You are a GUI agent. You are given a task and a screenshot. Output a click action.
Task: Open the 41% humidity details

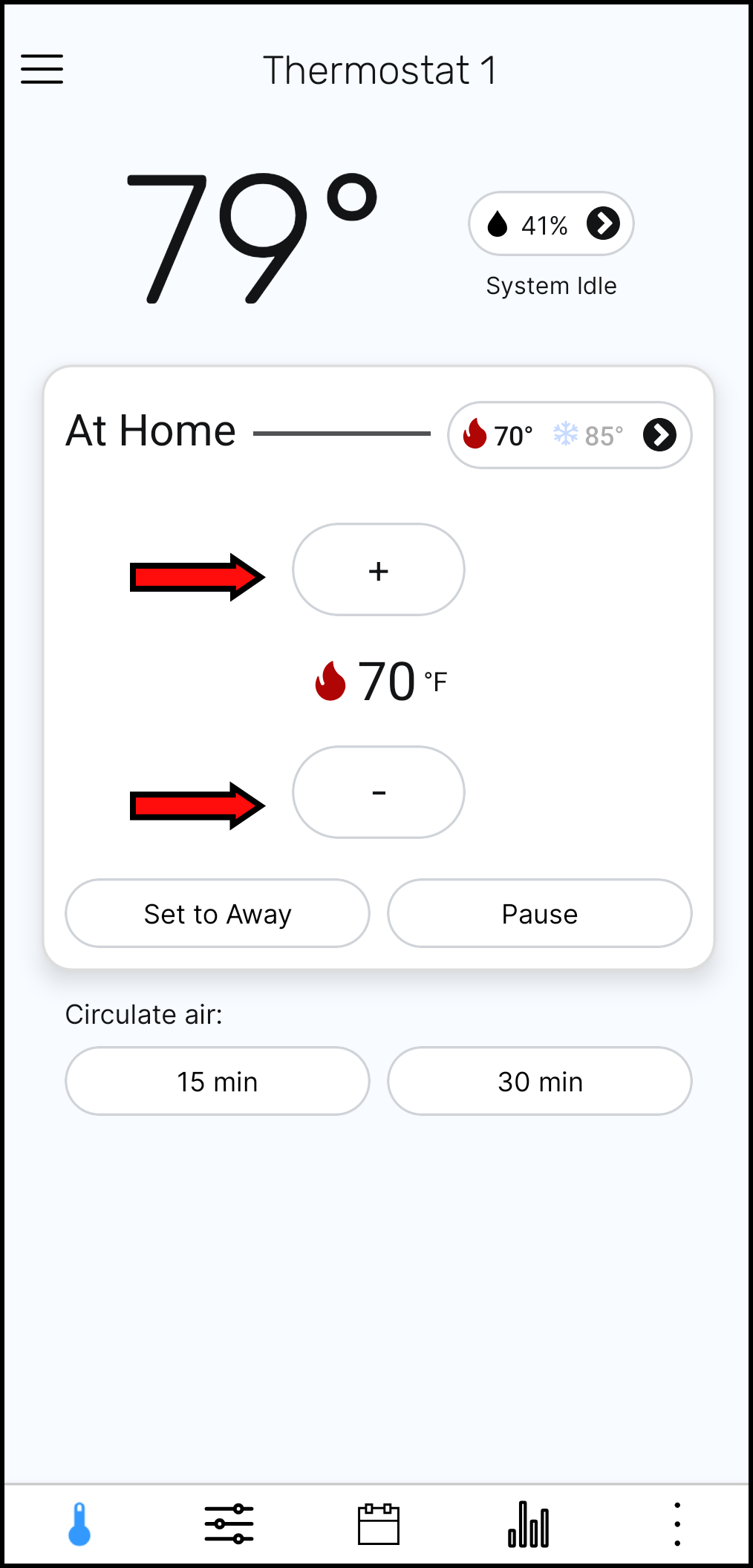coord(551,223)
